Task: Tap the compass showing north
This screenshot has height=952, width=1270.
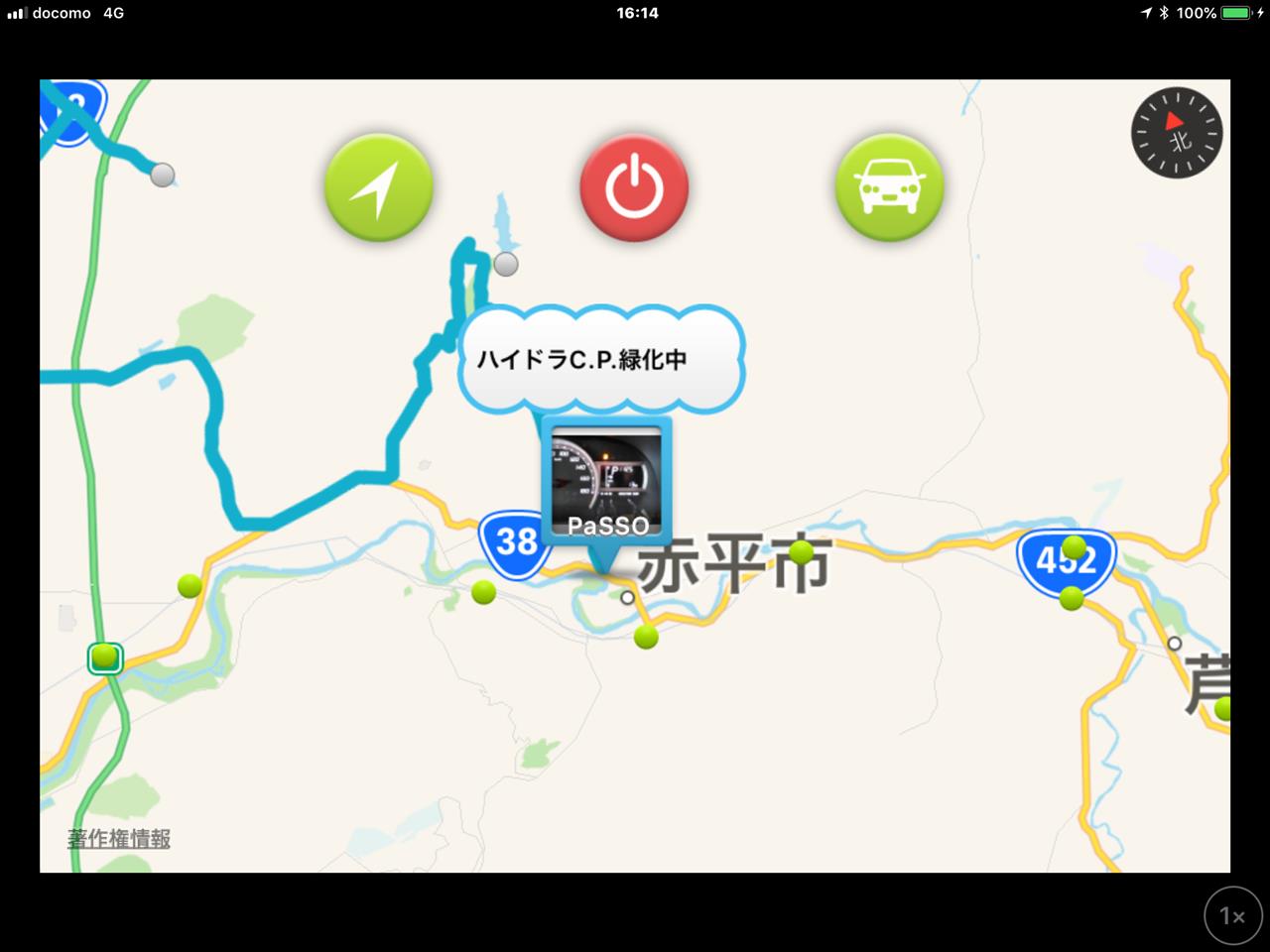Action: tap(1177, 133)
